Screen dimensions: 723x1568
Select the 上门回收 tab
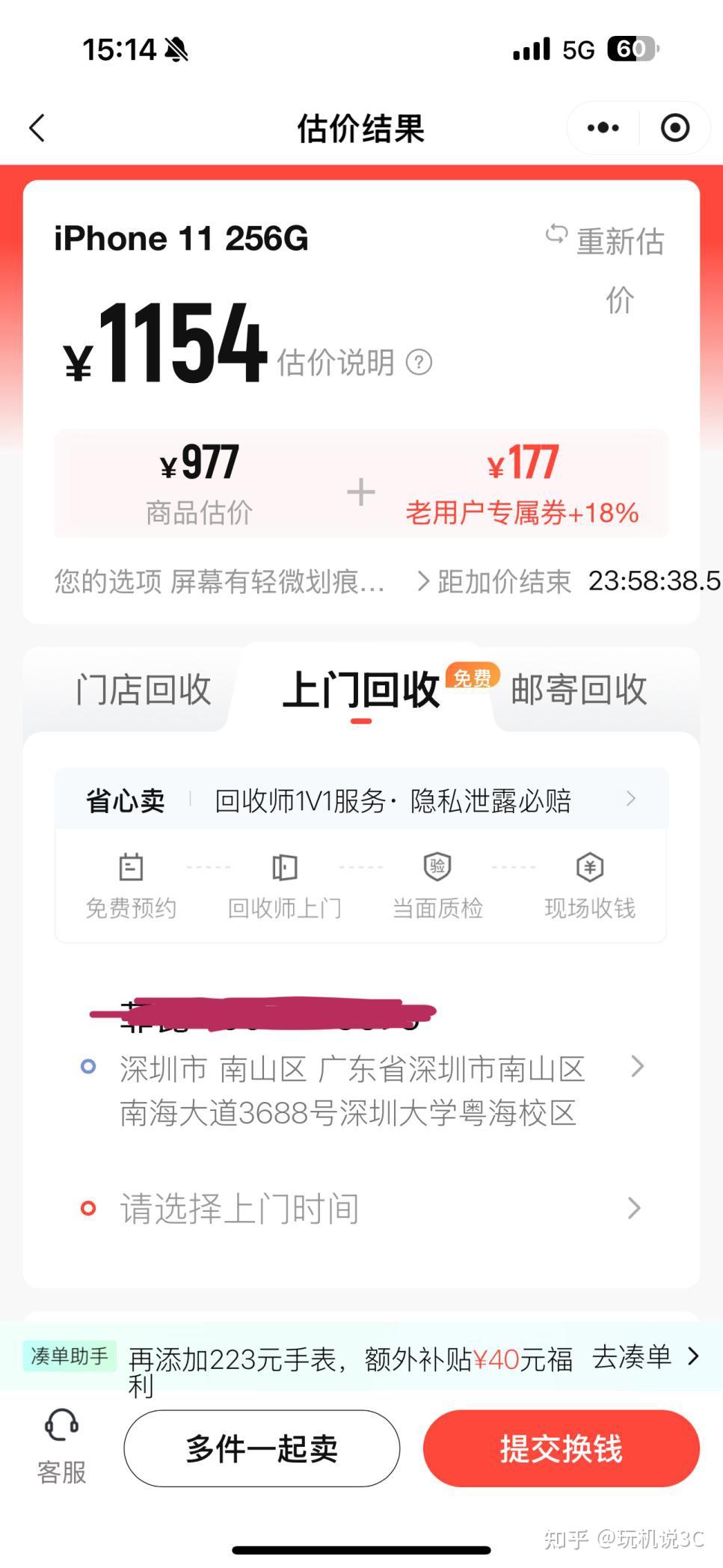(x=361, y=689)
